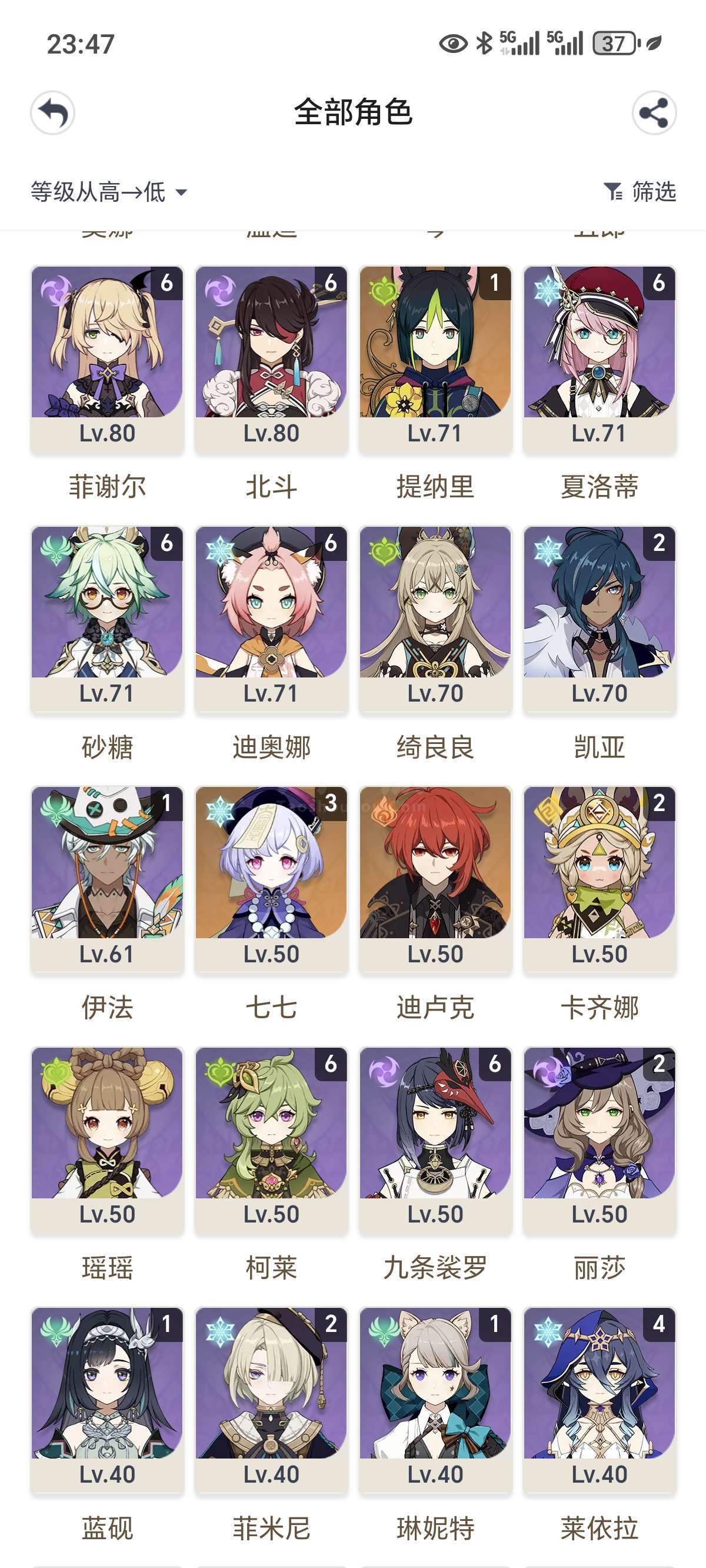Share the character list
706x1568 pixels.
pyautogui.click(x=654, y=112)
